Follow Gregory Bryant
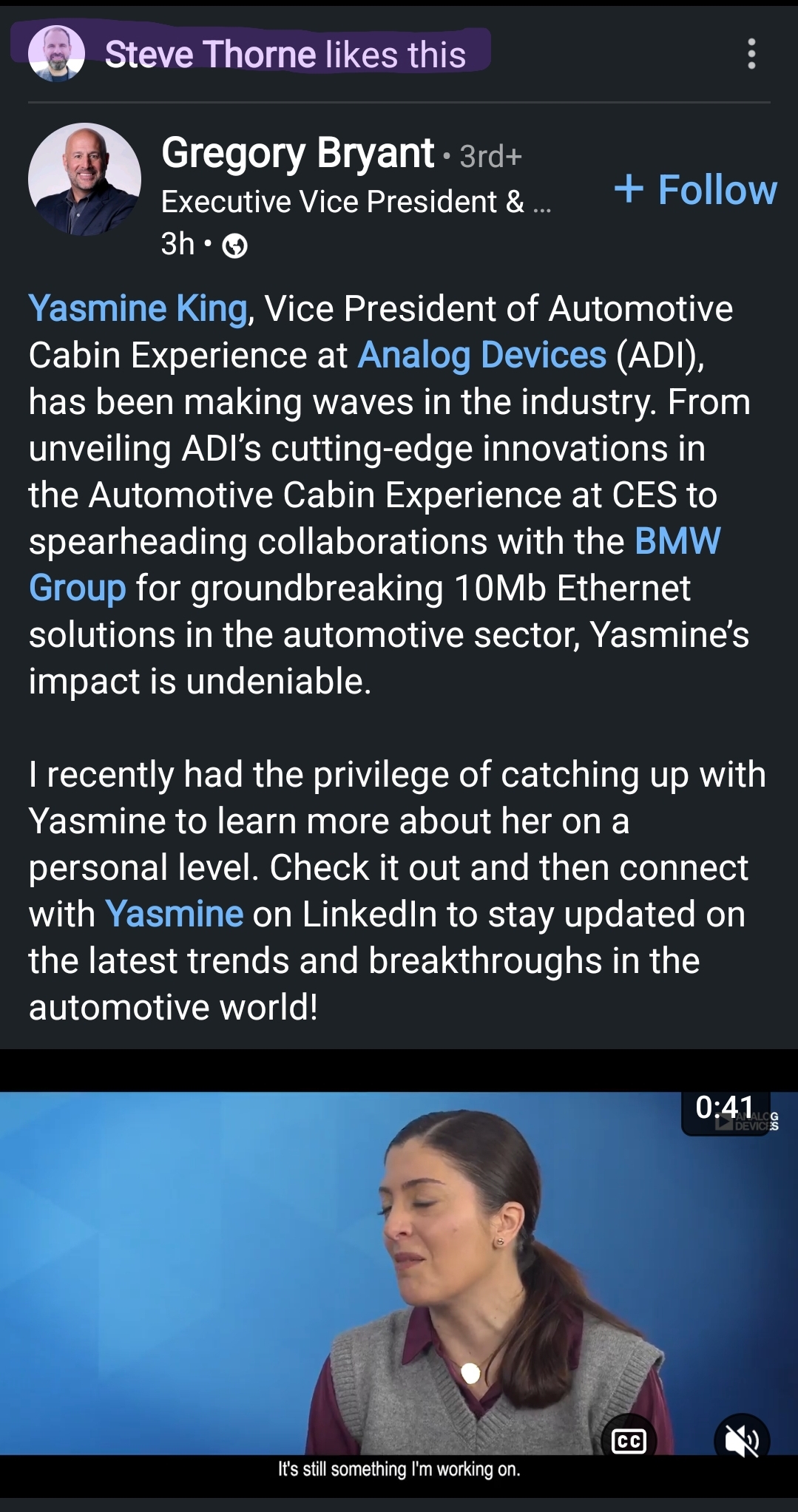Screen dimensions: 798x1512 click(x=696, y=190)
